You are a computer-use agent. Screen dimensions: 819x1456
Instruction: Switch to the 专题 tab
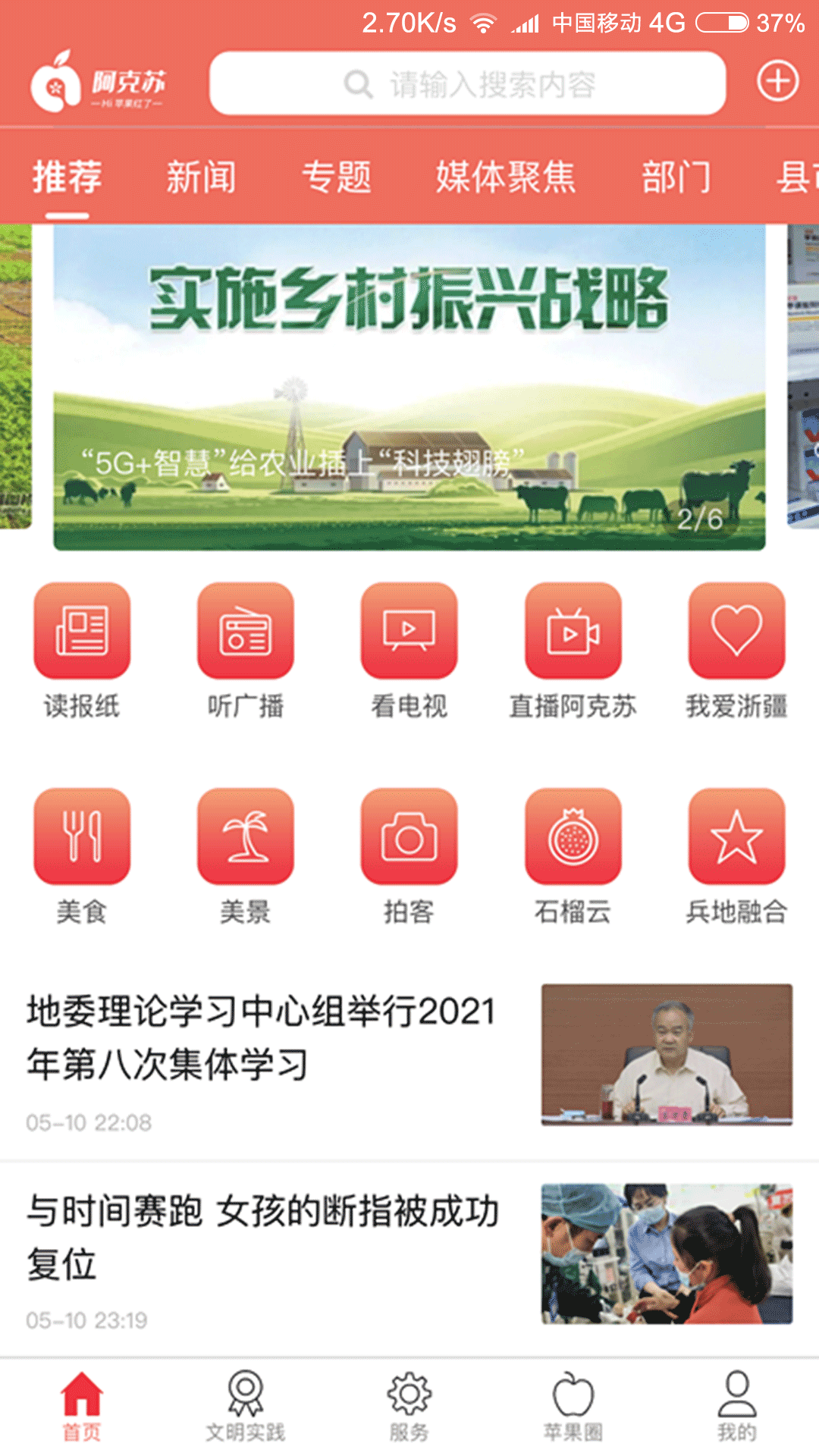336,177
